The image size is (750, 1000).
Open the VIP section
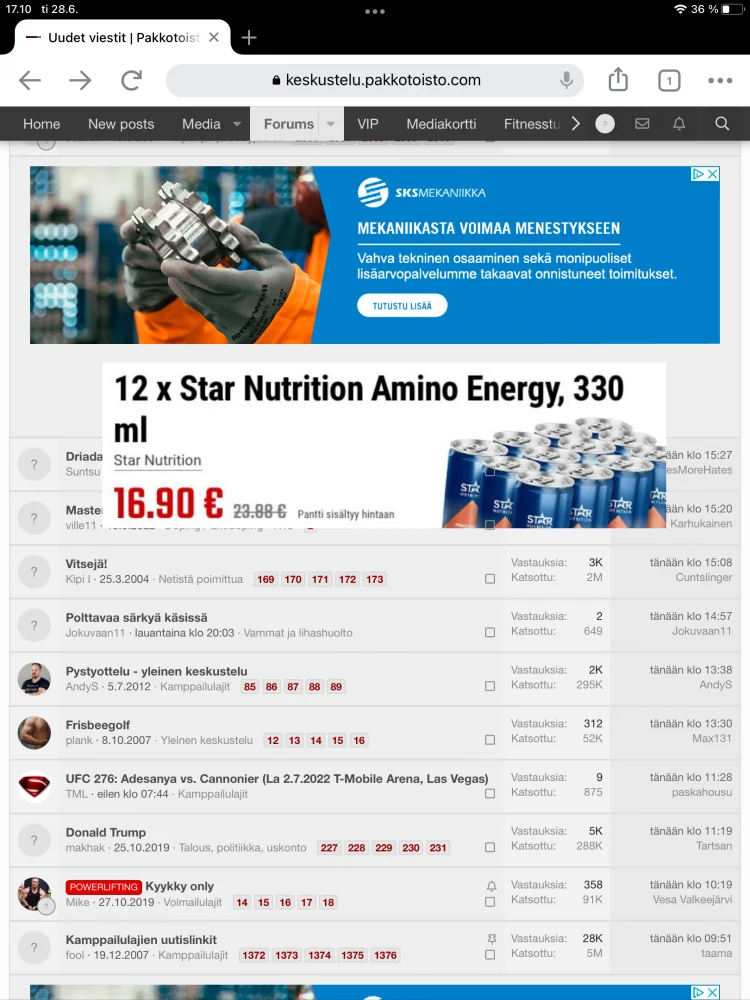[368, 124]
